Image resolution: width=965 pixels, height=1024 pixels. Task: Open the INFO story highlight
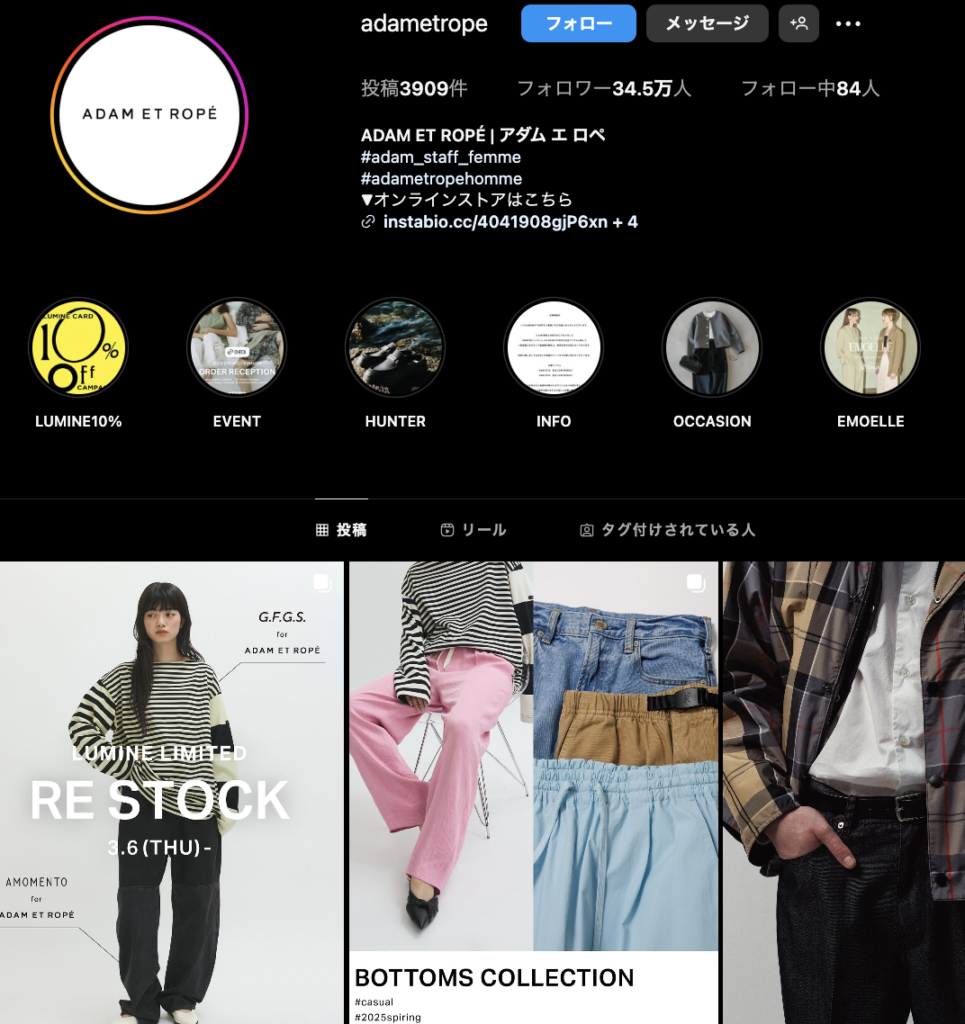point(553,348)
